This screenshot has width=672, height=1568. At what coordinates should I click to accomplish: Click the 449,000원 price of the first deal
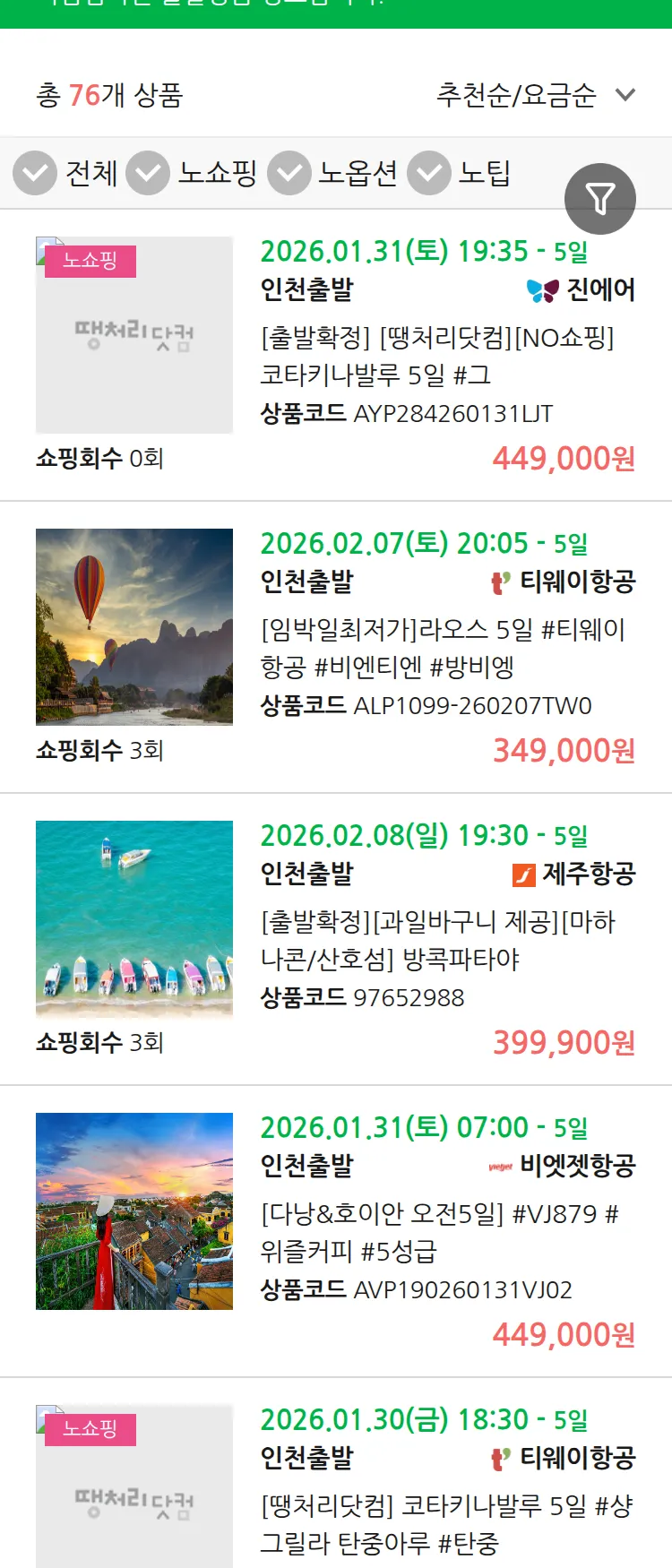(x=565, y=459)
